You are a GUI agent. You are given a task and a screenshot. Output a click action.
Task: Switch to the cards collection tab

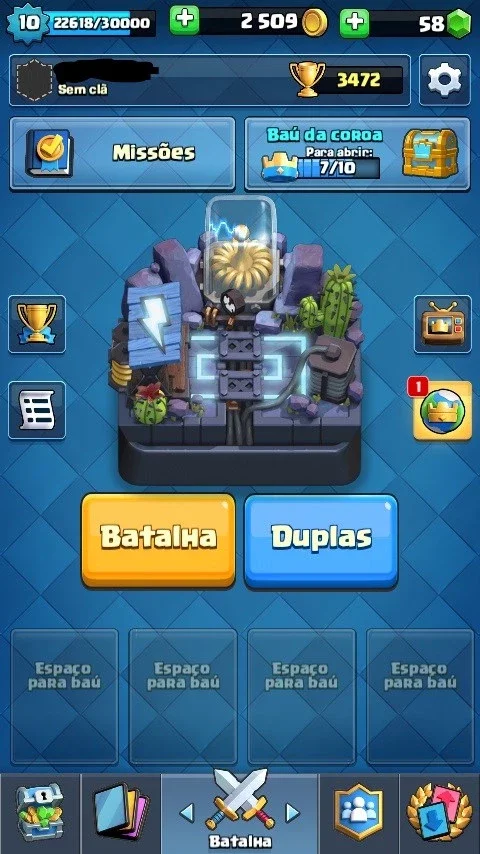point(121,814)
